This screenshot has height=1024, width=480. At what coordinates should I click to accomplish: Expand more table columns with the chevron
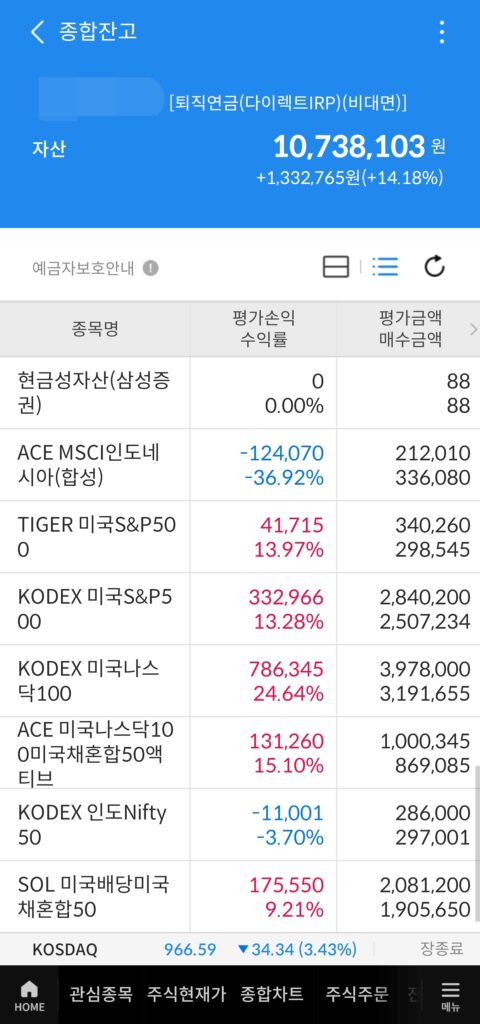click(473, 329)
